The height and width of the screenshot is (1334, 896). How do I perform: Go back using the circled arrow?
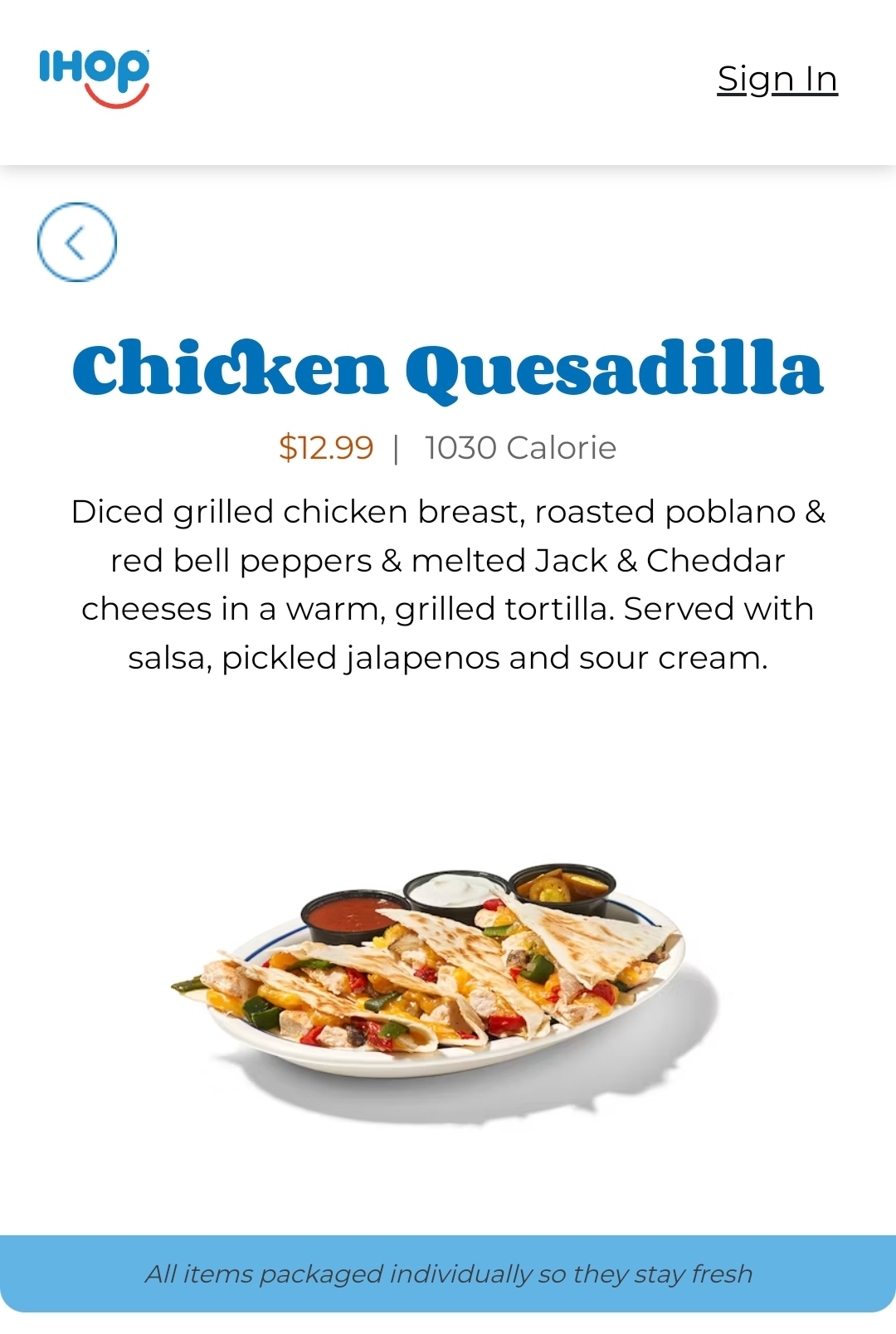coord(77,242)
